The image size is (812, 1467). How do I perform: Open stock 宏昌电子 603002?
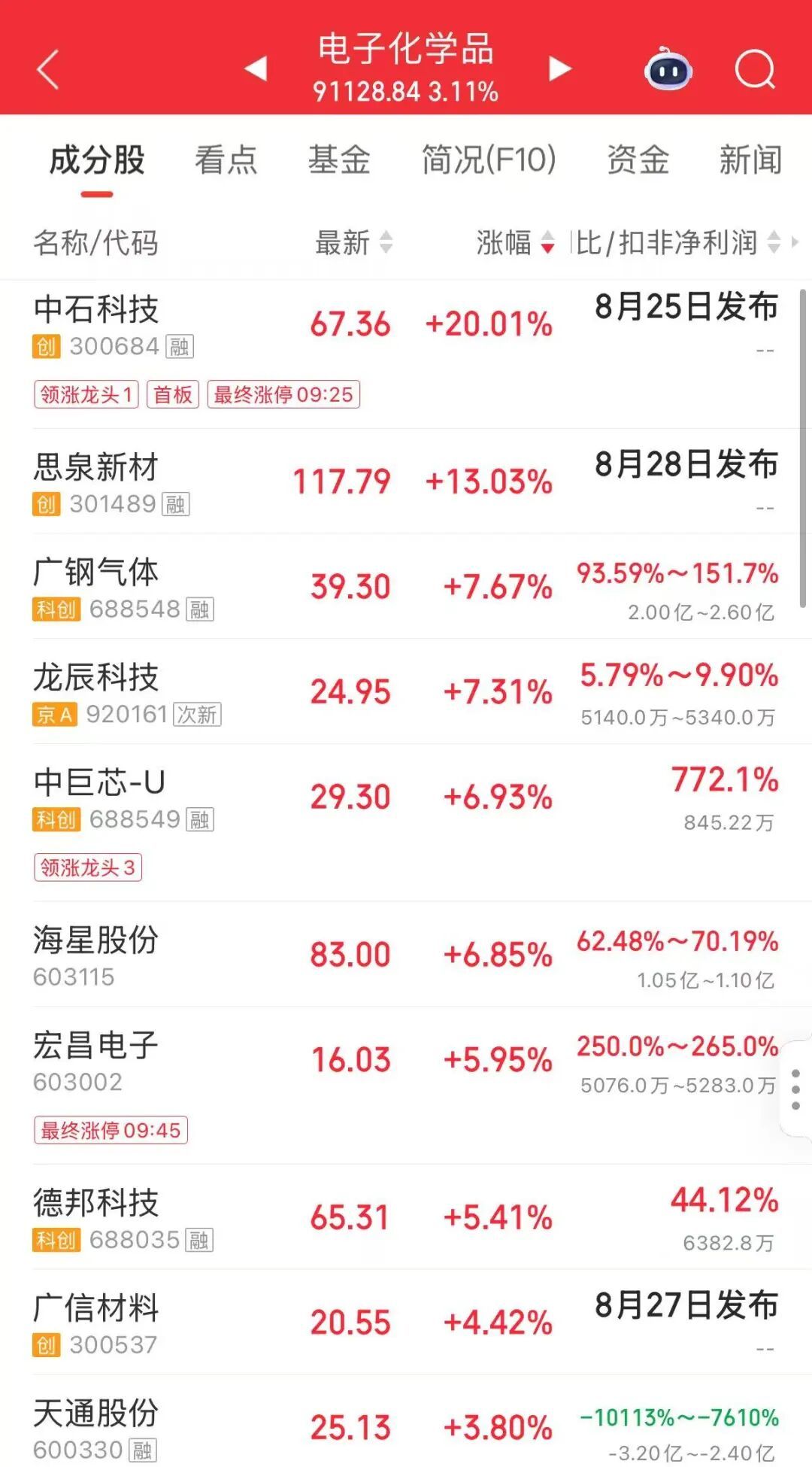pyautogui.click(x=406, y=1086)
